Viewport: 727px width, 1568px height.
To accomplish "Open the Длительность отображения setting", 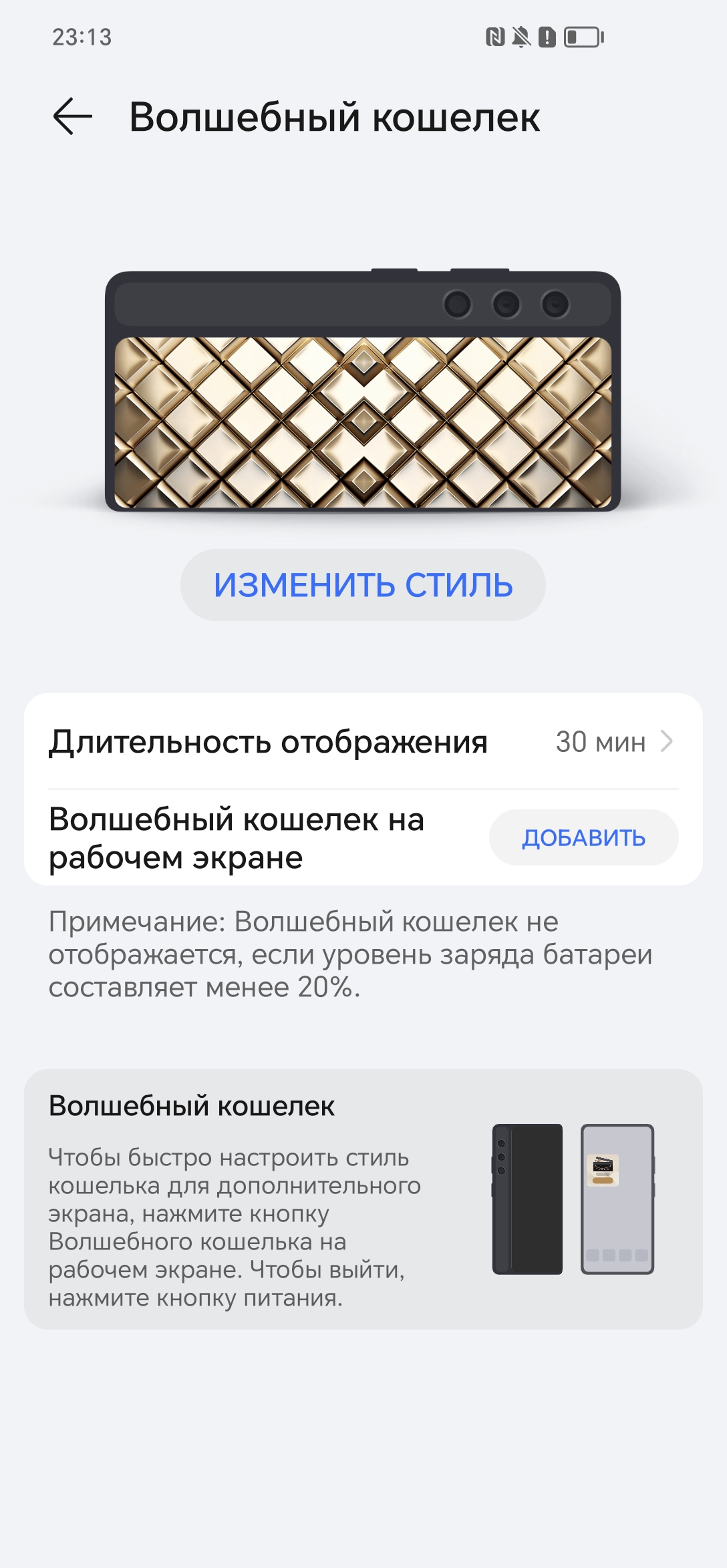I will coord(363,742).
